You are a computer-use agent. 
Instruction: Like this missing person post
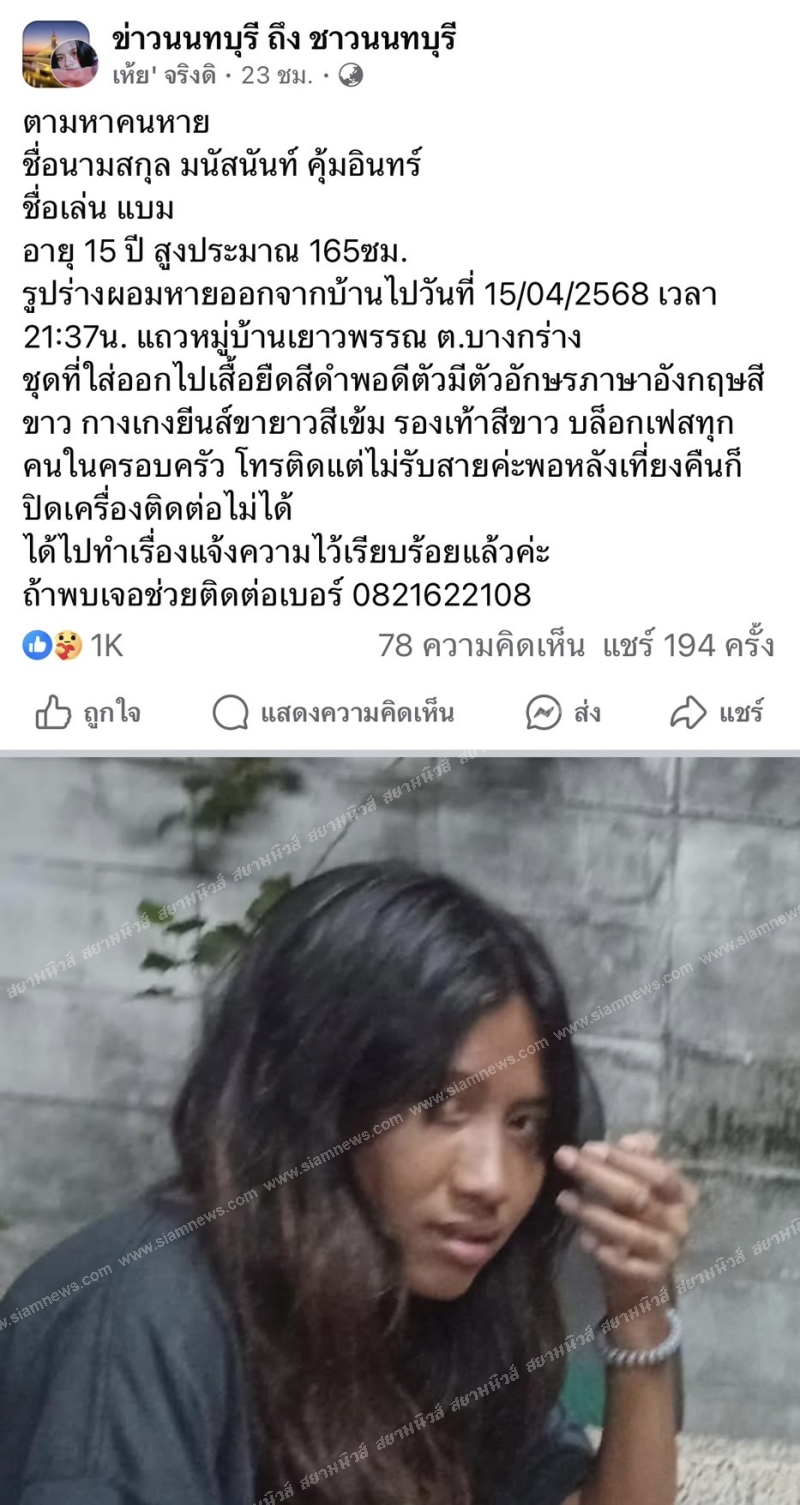pyautogui.click(x=87, y=712)
